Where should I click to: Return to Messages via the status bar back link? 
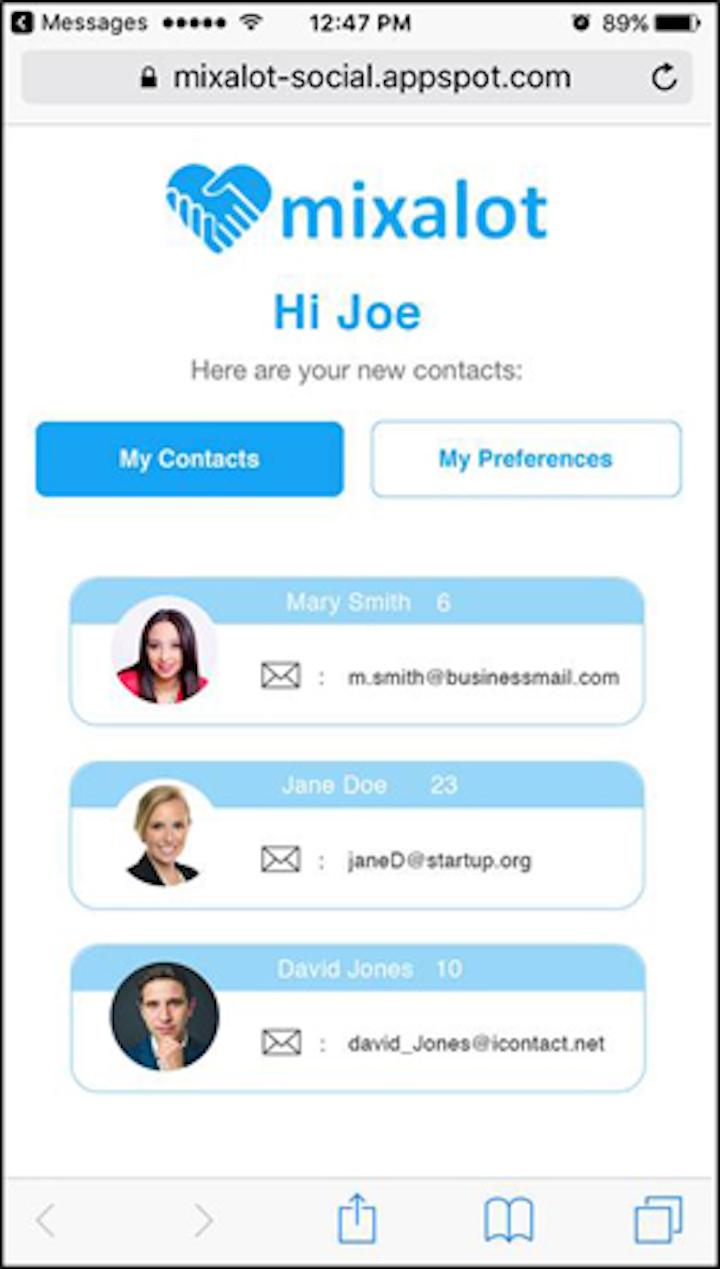click(x=79, y=23)
